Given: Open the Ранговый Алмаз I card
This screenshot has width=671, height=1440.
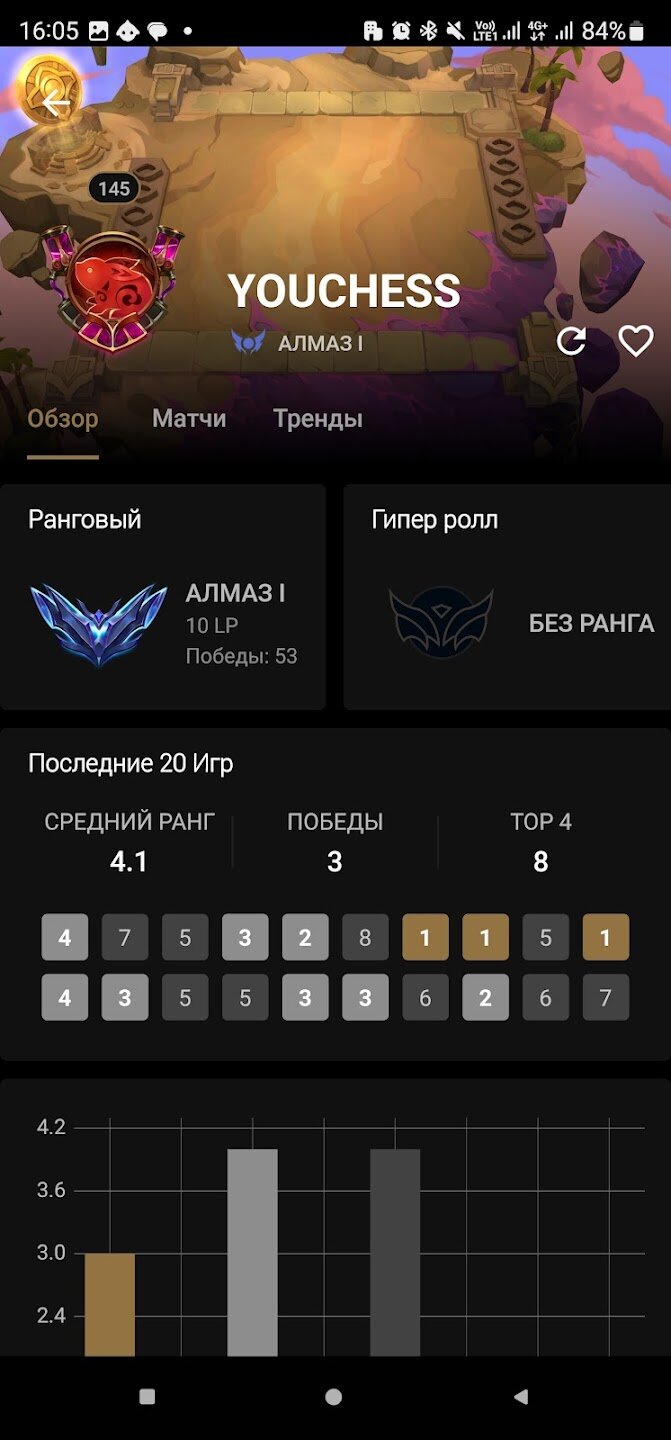Looking at the screenshot, I should [x=163, y=597].
